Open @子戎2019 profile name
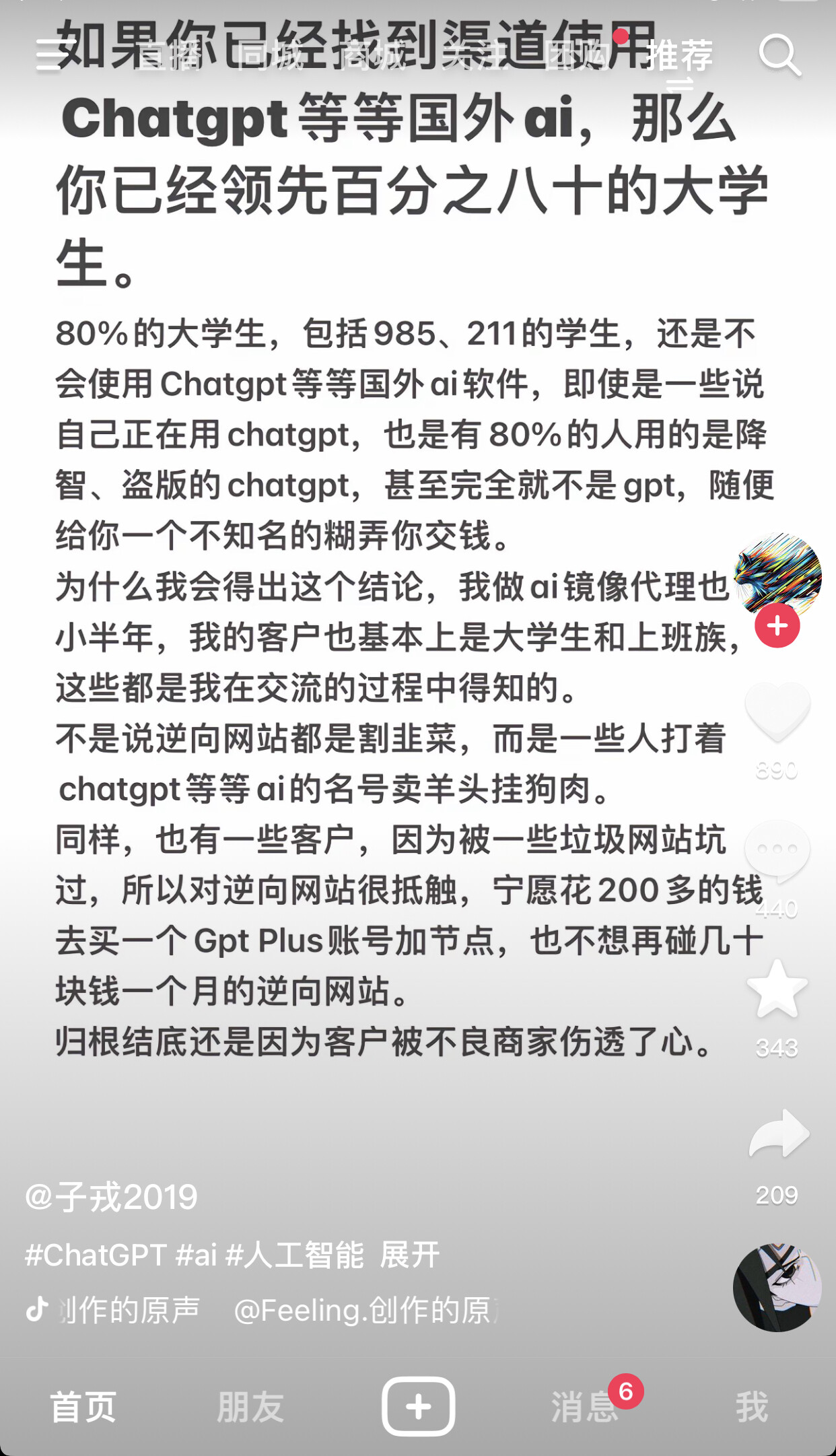 click(x=111, y=1197)
